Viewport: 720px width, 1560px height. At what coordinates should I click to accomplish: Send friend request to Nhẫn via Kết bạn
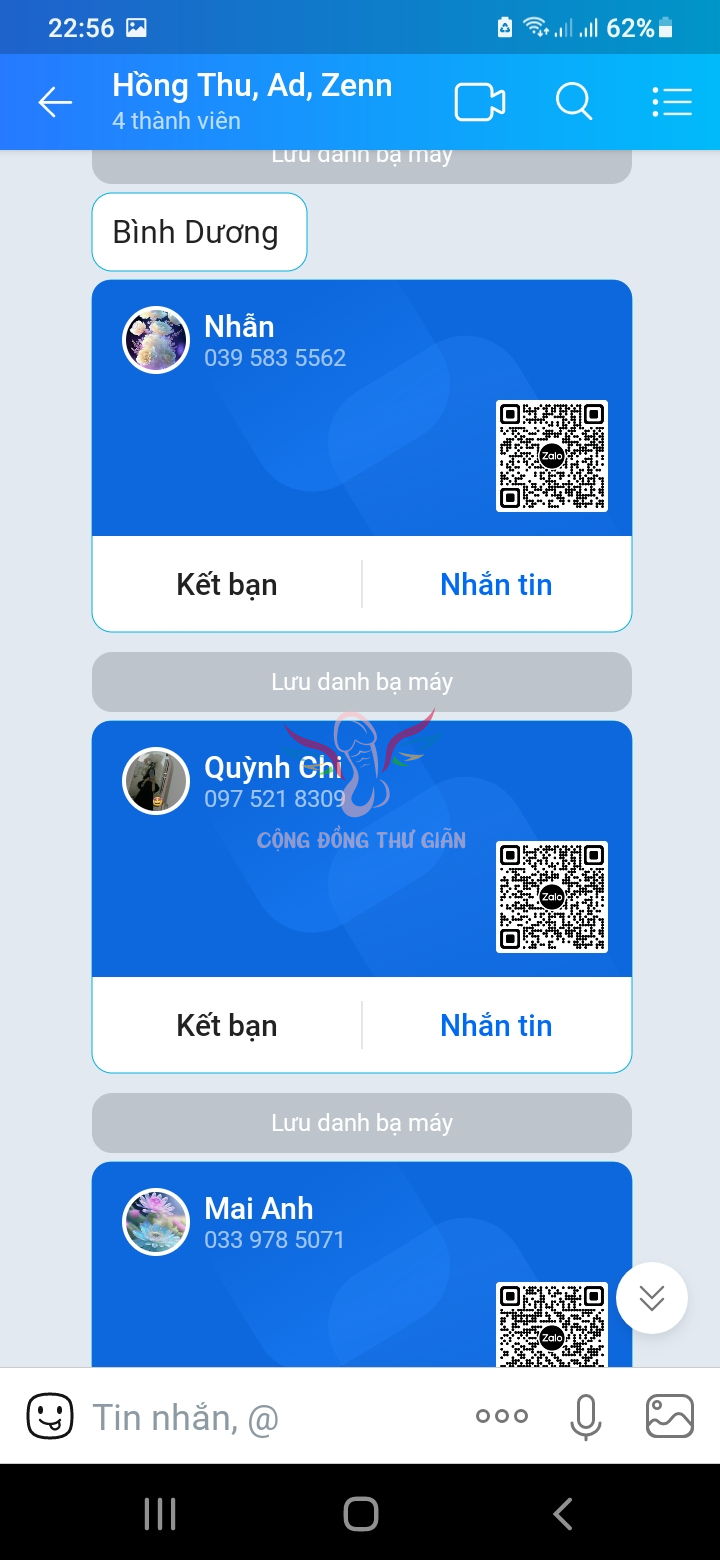click(227, 584)
